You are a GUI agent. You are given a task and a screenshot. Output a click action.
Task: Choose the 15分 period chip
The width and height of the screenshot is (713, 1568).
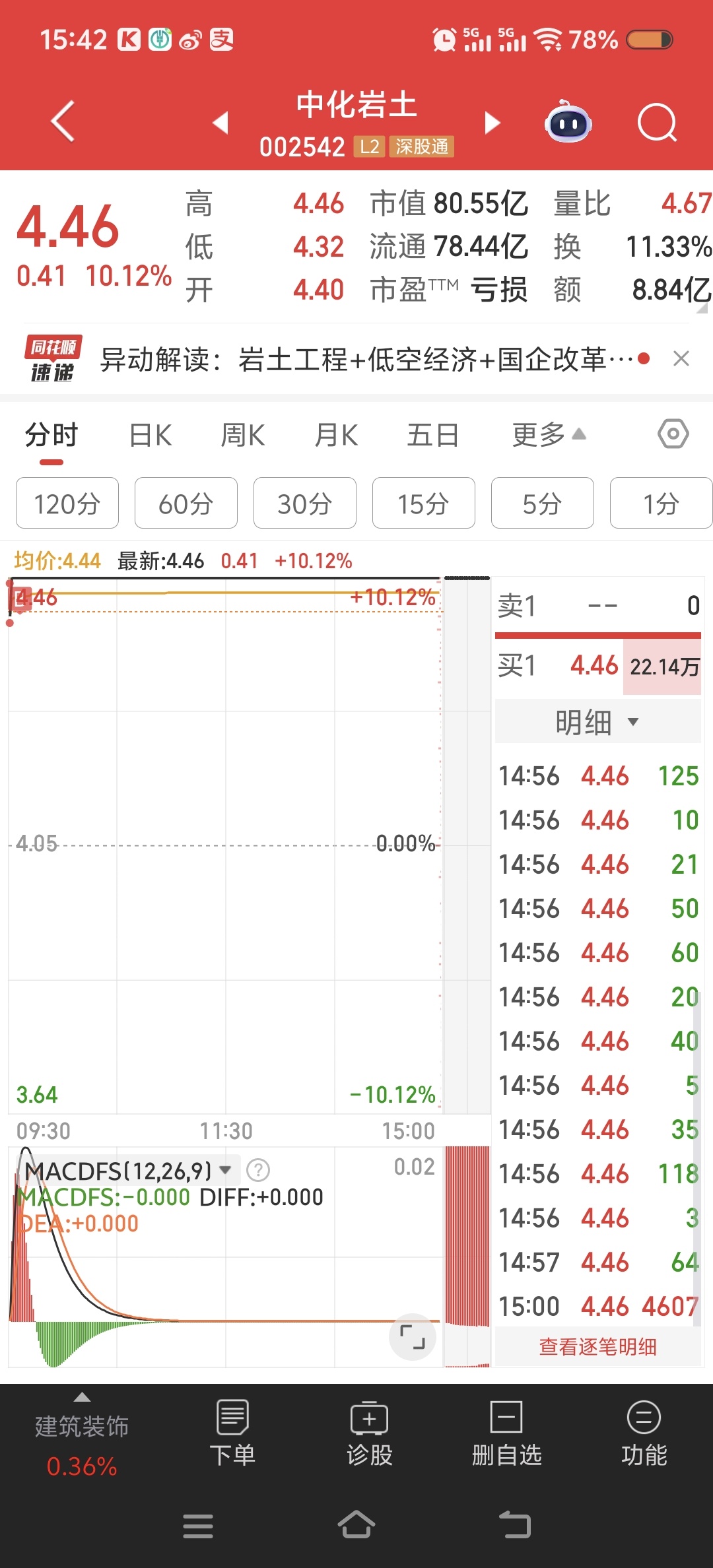pyautogui.click(x=423, y=504)
